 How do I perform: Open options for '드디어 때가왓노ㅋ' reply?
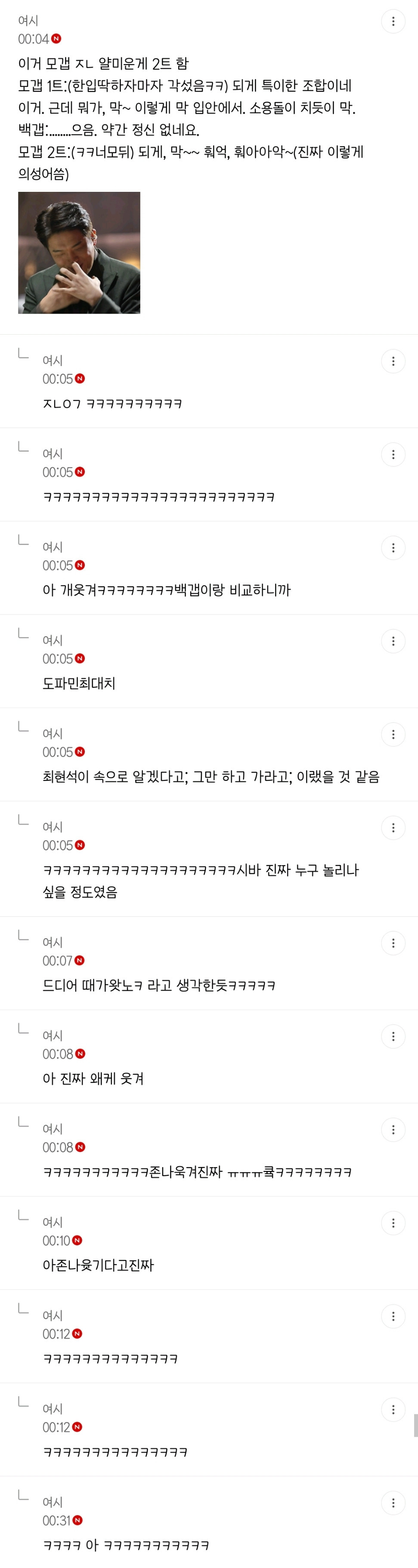pos(393,943)
